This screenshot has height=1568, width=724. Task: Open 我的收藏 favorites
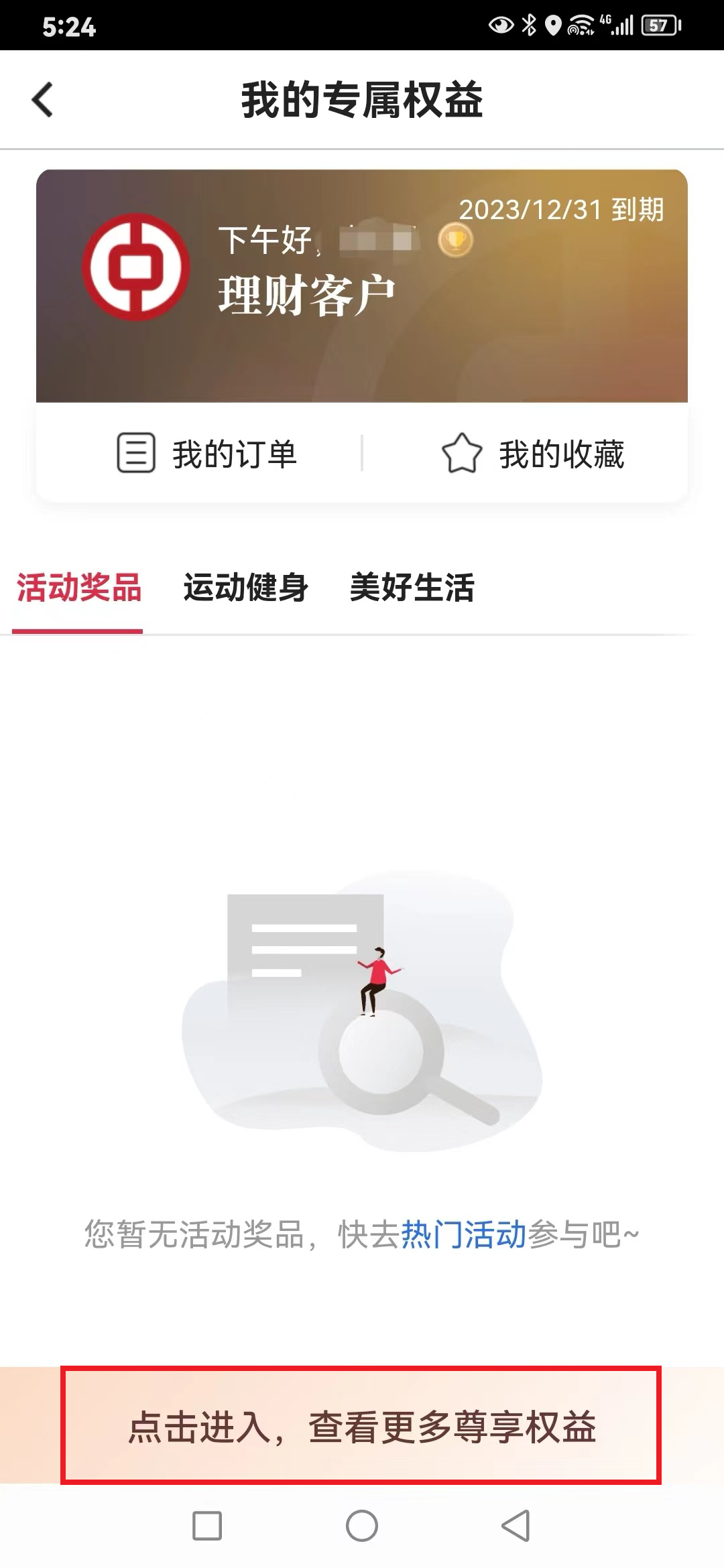533,454
